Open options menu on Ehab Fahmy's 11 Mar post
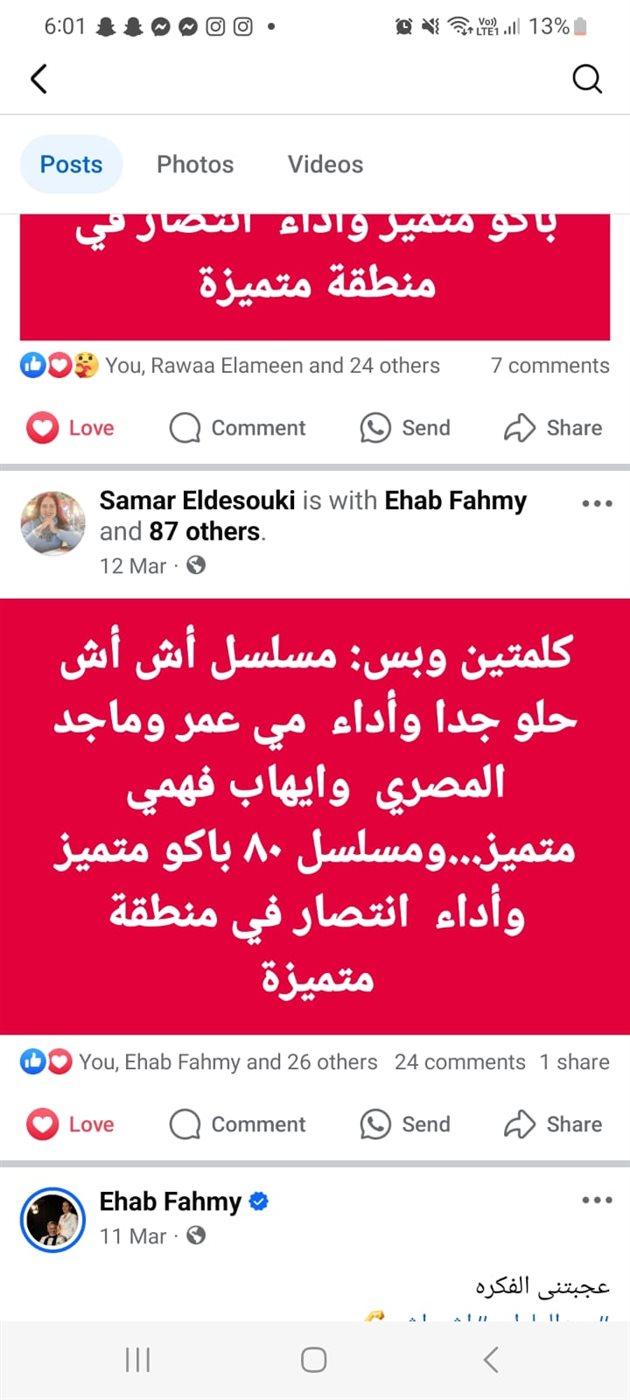This screenshot has height=1400, width=630. 596,1200
